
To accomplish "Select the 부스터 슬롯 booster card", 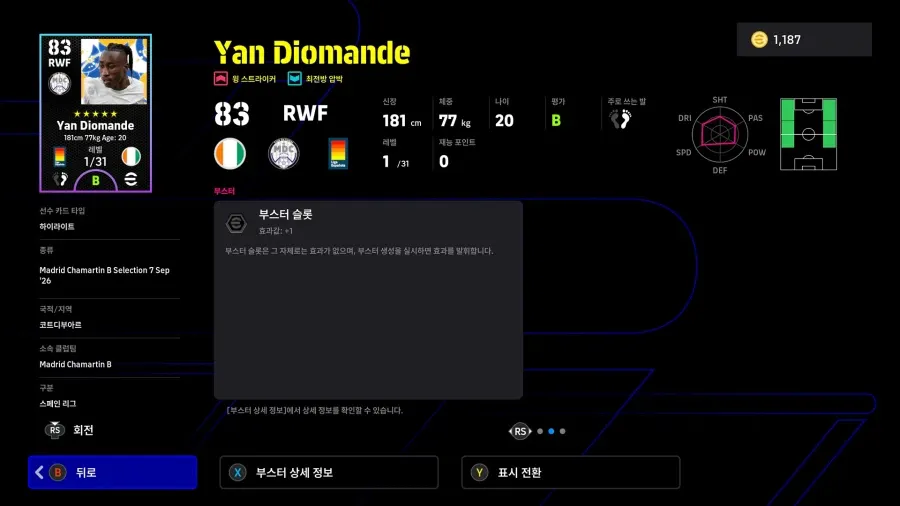I will (x=368, y=299).
